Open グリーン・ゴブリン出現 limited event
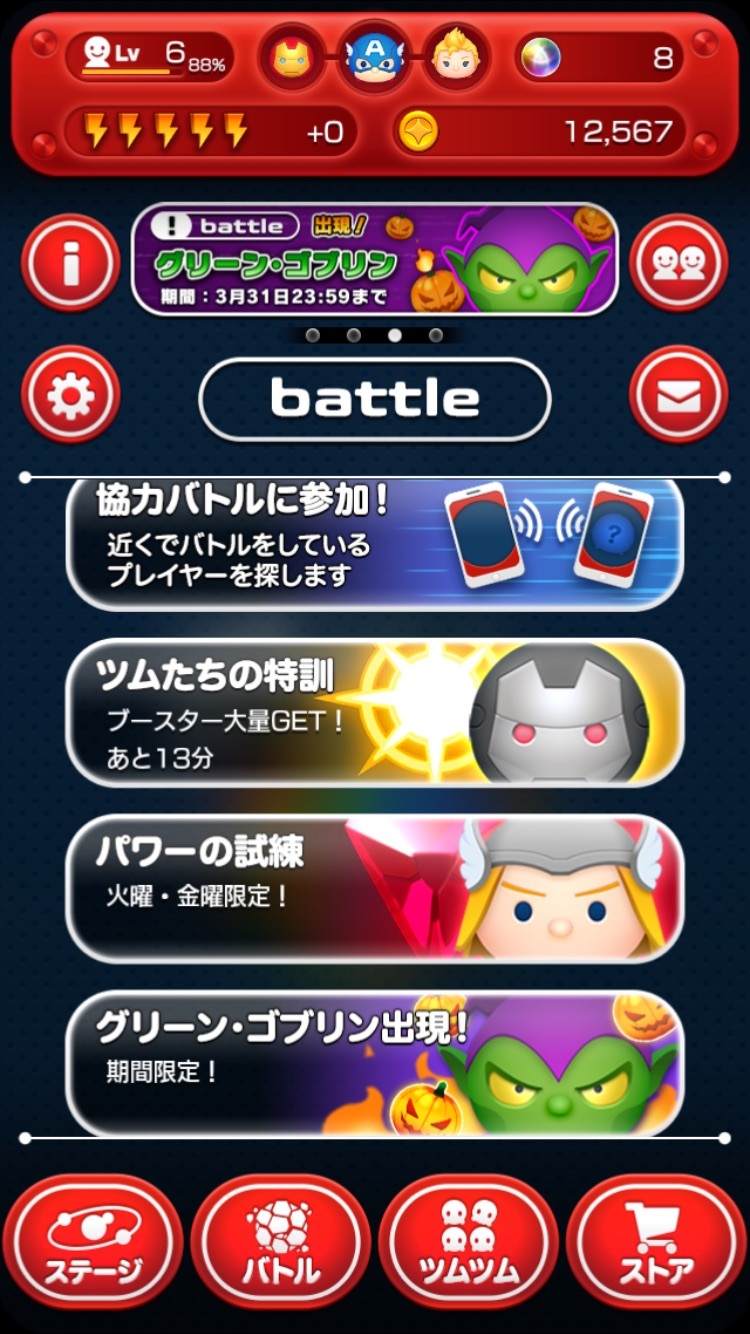The image size is (750, 1334). pos(375,1062)
